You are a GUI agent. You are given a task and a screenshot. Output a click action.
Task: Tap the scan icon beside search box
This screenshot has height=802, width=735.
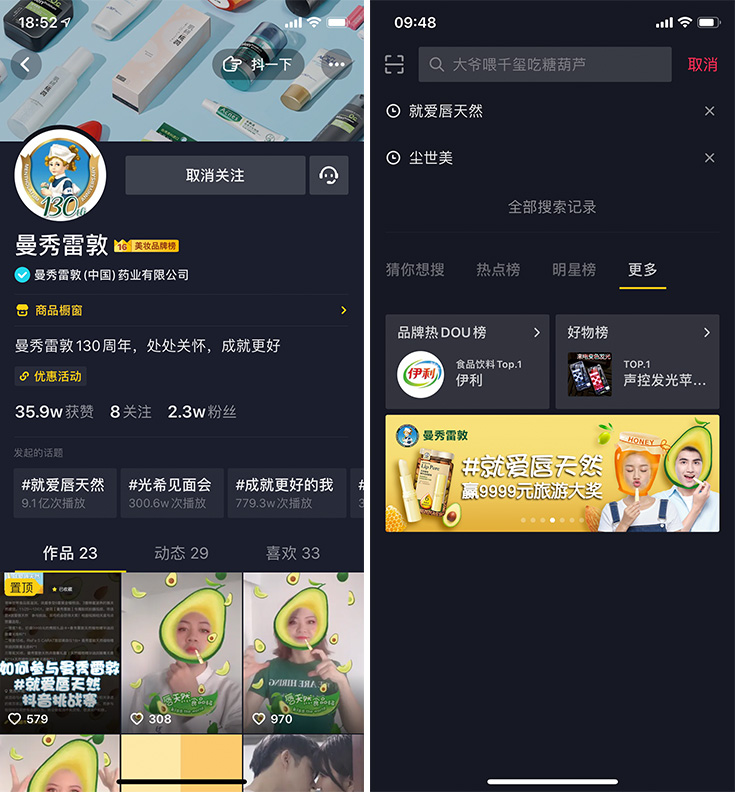(x=395, y=65)
